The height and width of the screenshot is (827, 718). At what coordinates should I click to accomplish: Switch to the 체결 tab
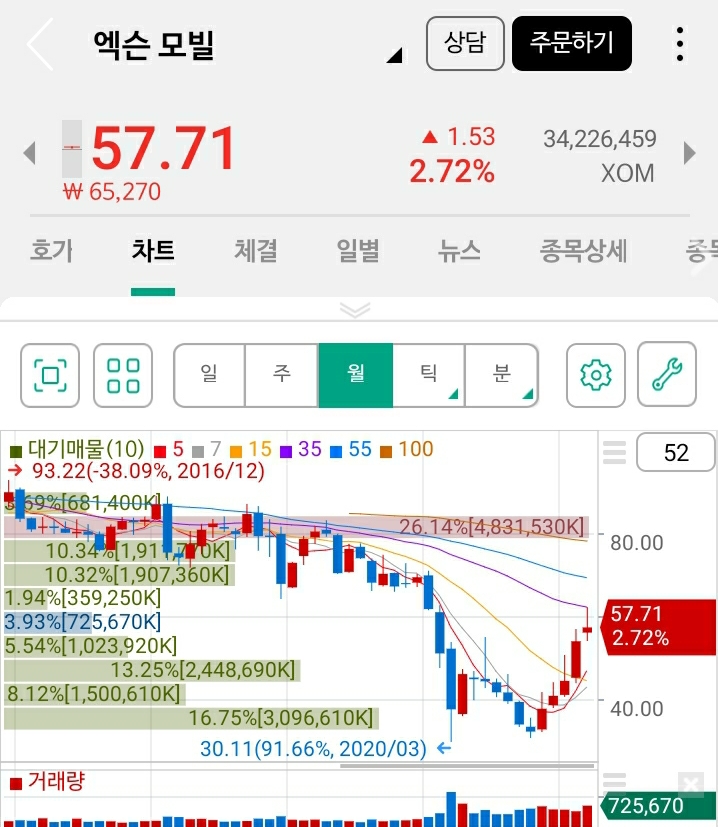click(256, 250)
